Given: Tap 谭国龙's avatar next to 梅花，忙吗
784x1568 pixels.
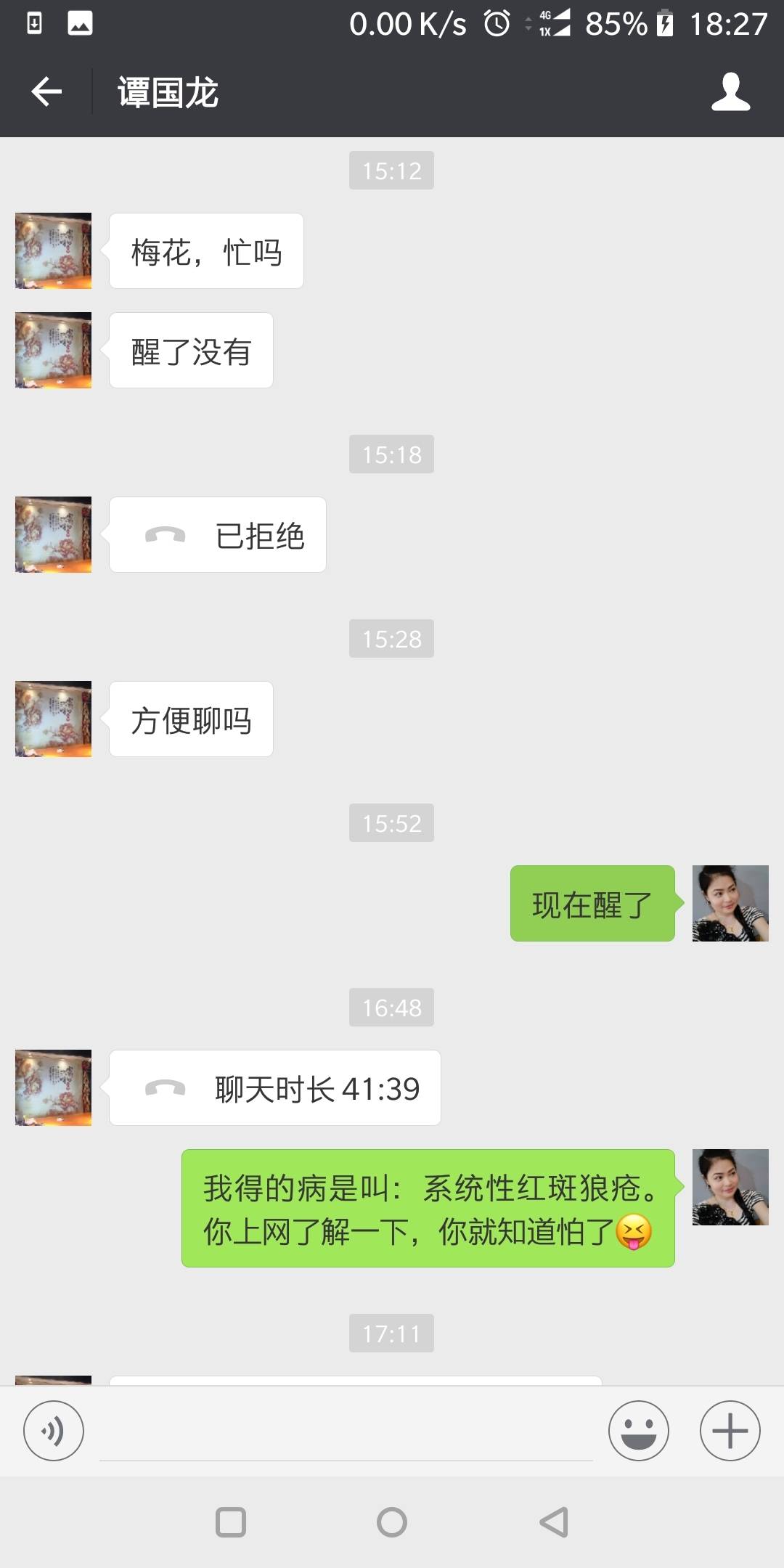Looking at the screenshot, I should (x=52, y=250).
